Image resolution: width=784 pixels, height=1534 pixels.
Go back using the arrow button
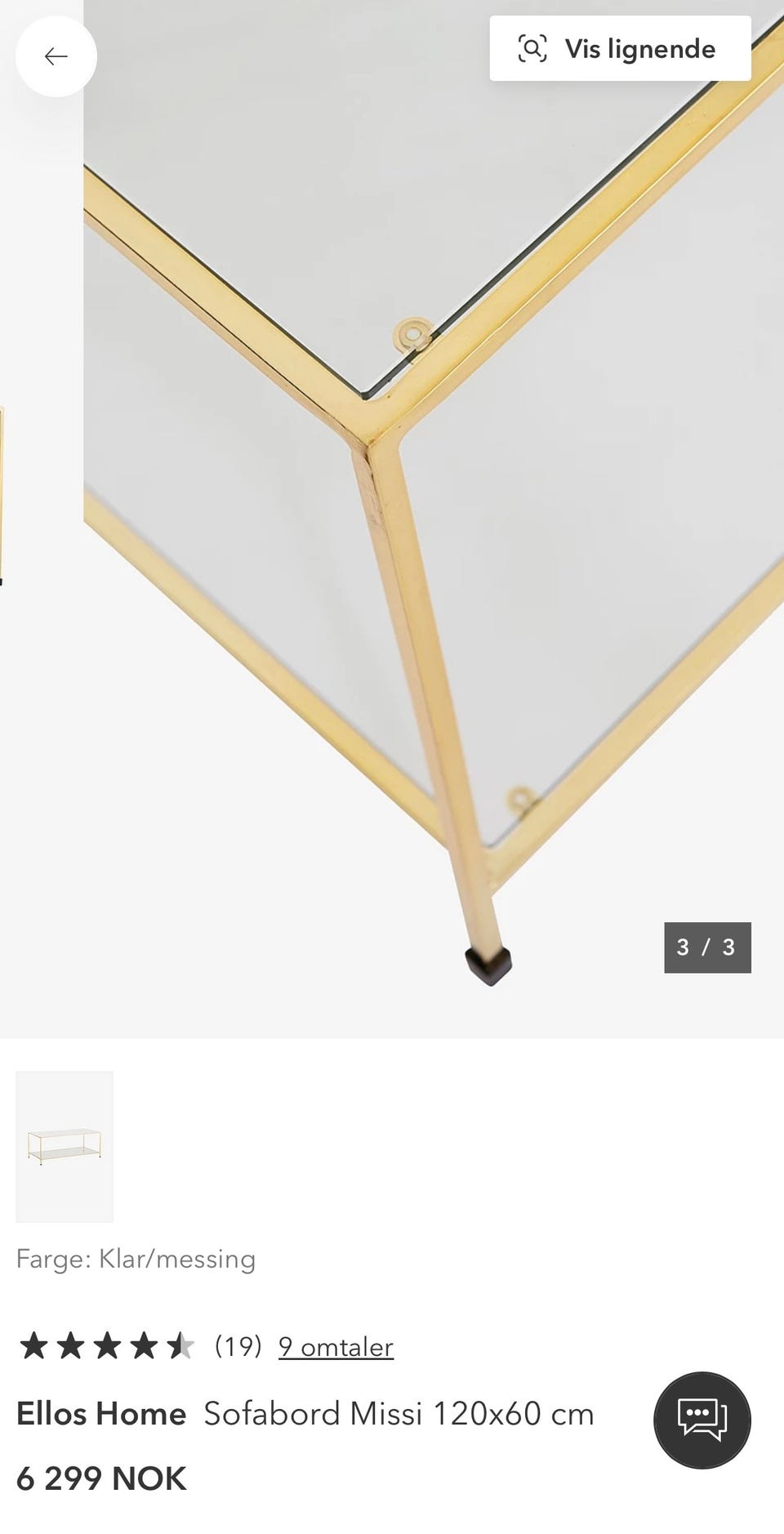point(56,56)
